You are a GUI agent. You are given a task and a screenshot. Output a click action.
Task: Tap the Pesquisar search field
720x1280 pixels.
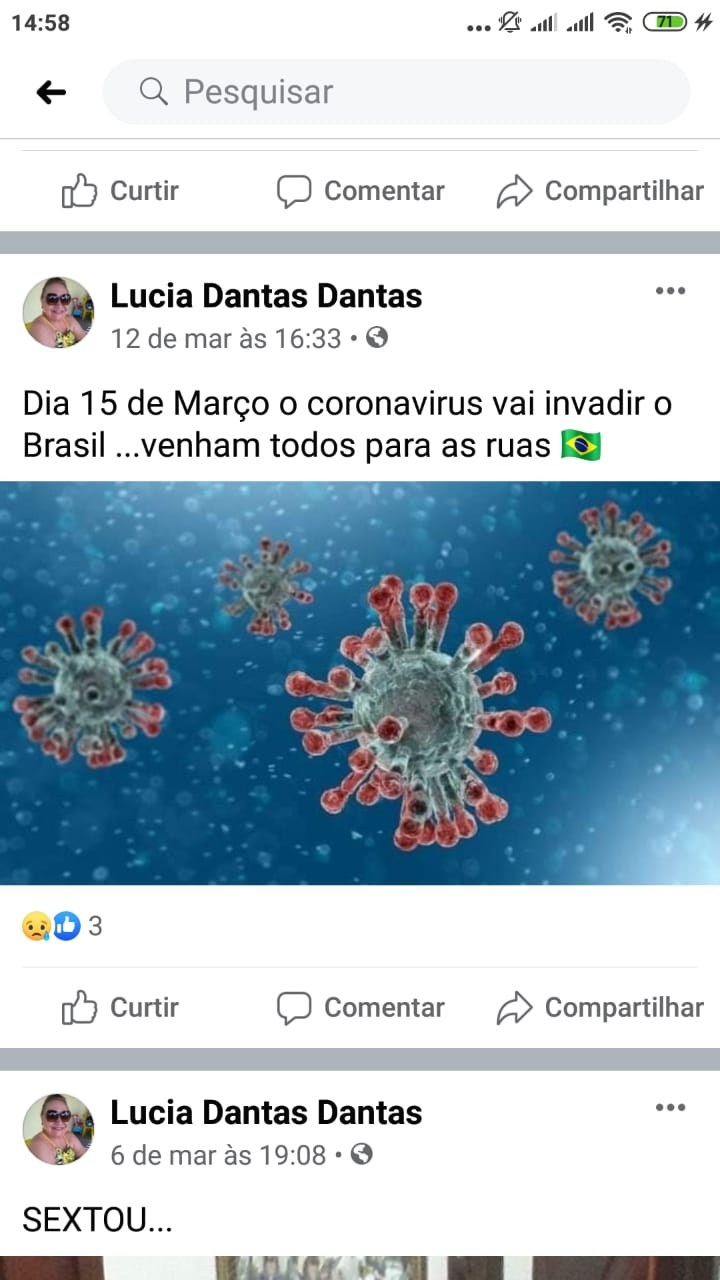coord(396,92)
